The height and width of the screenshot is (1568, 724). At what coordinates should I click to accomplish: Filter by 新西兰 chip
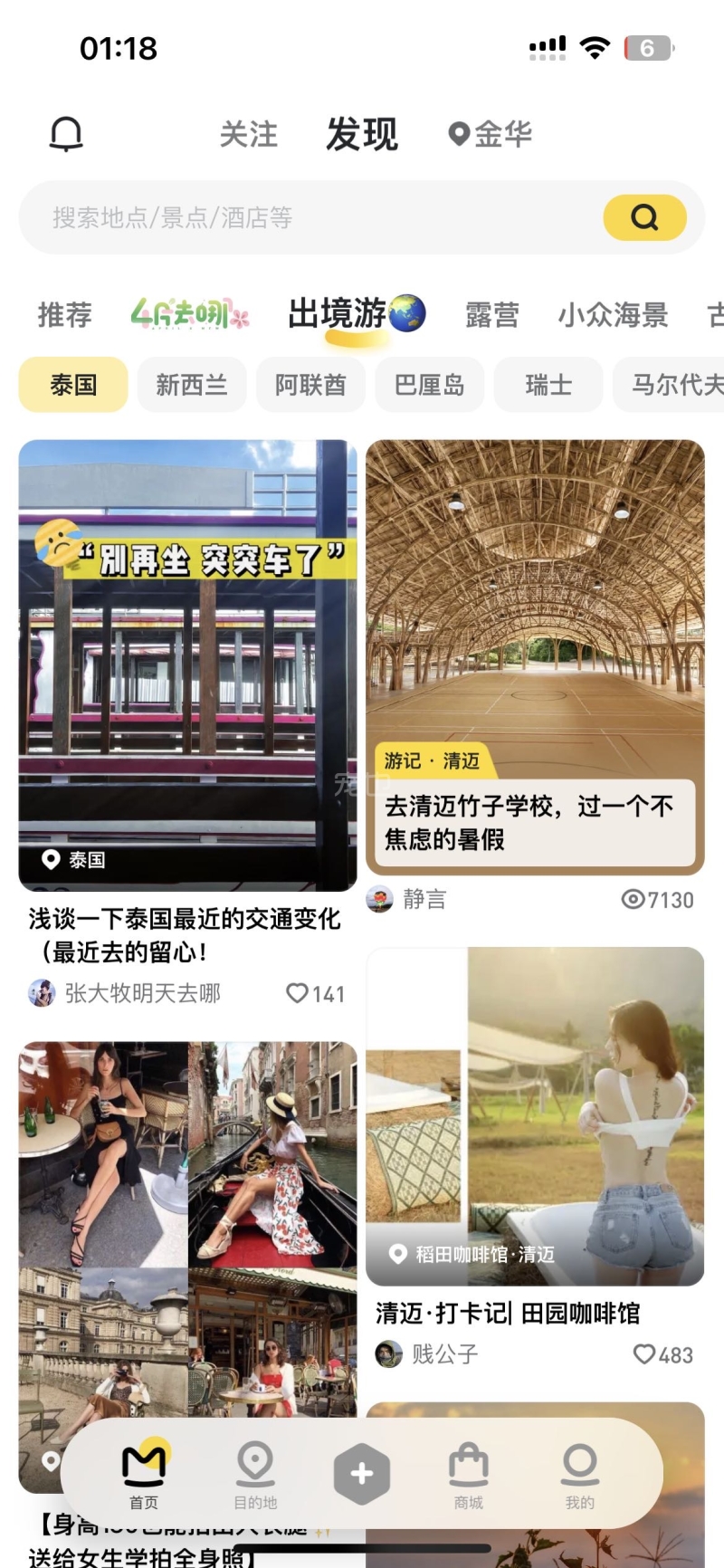pos(191,385)
